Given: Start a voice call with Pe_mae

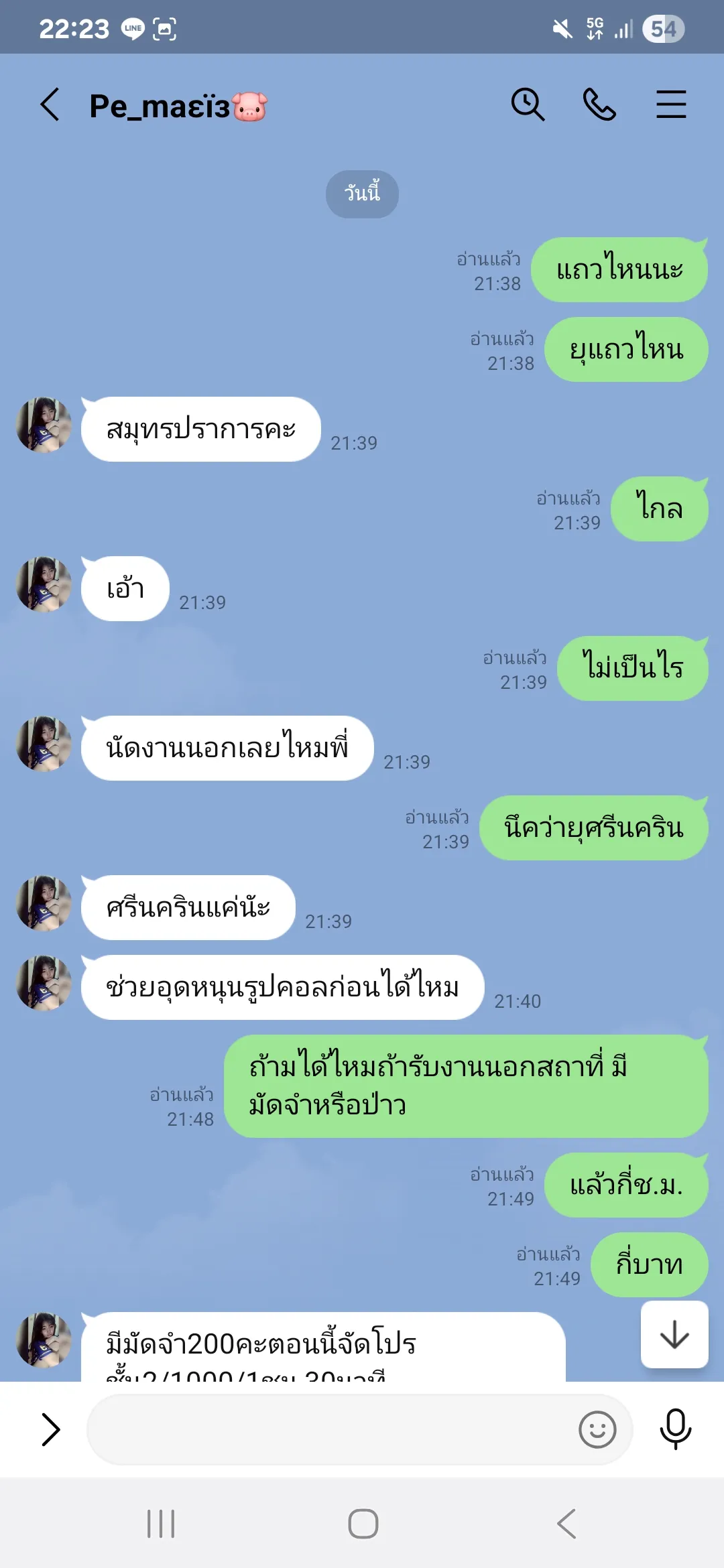Looking at the screenshot, I should click(x=599, y=105).
